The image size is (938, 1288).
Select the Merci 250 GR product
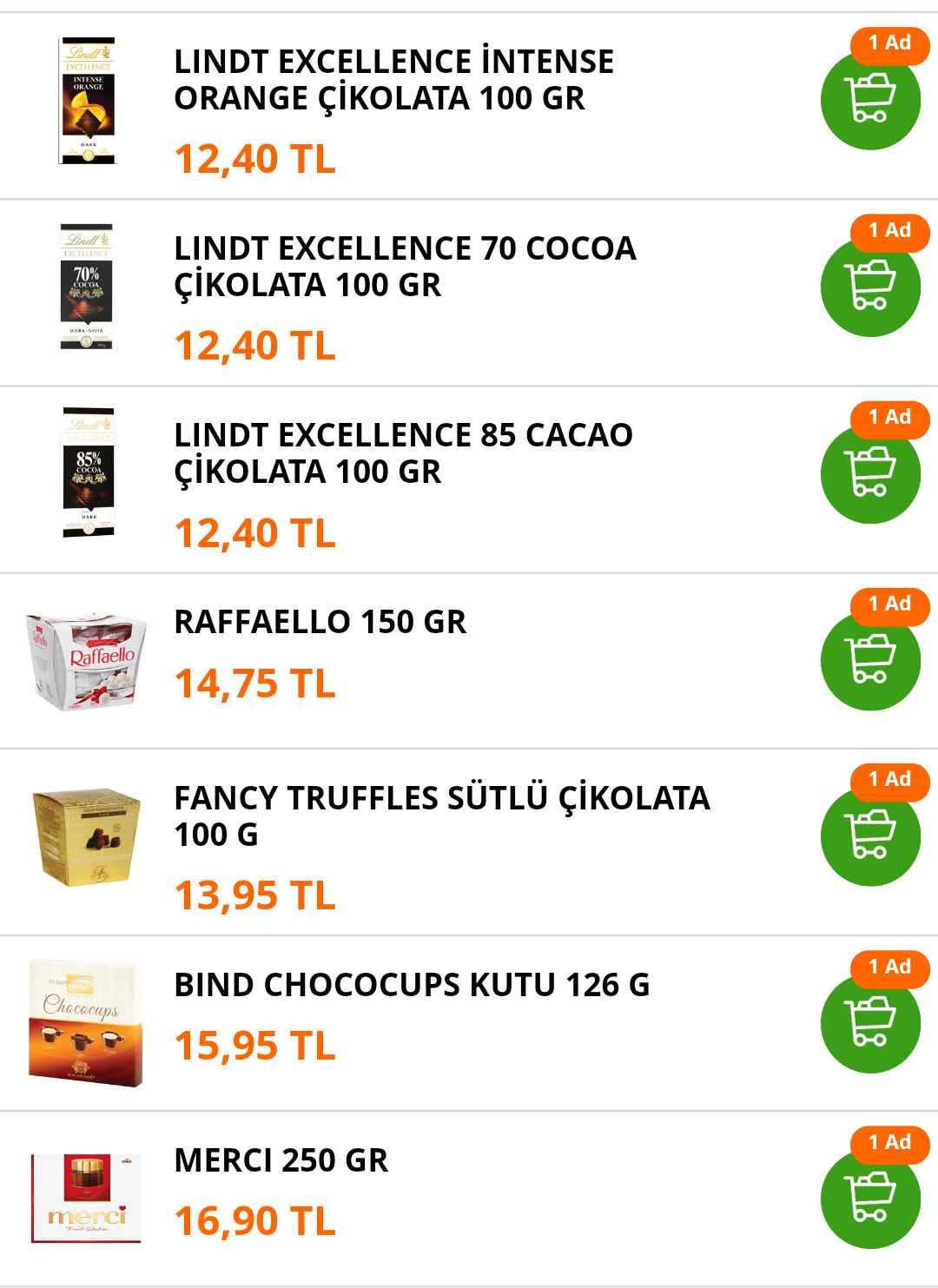(x=281, y=1160)
